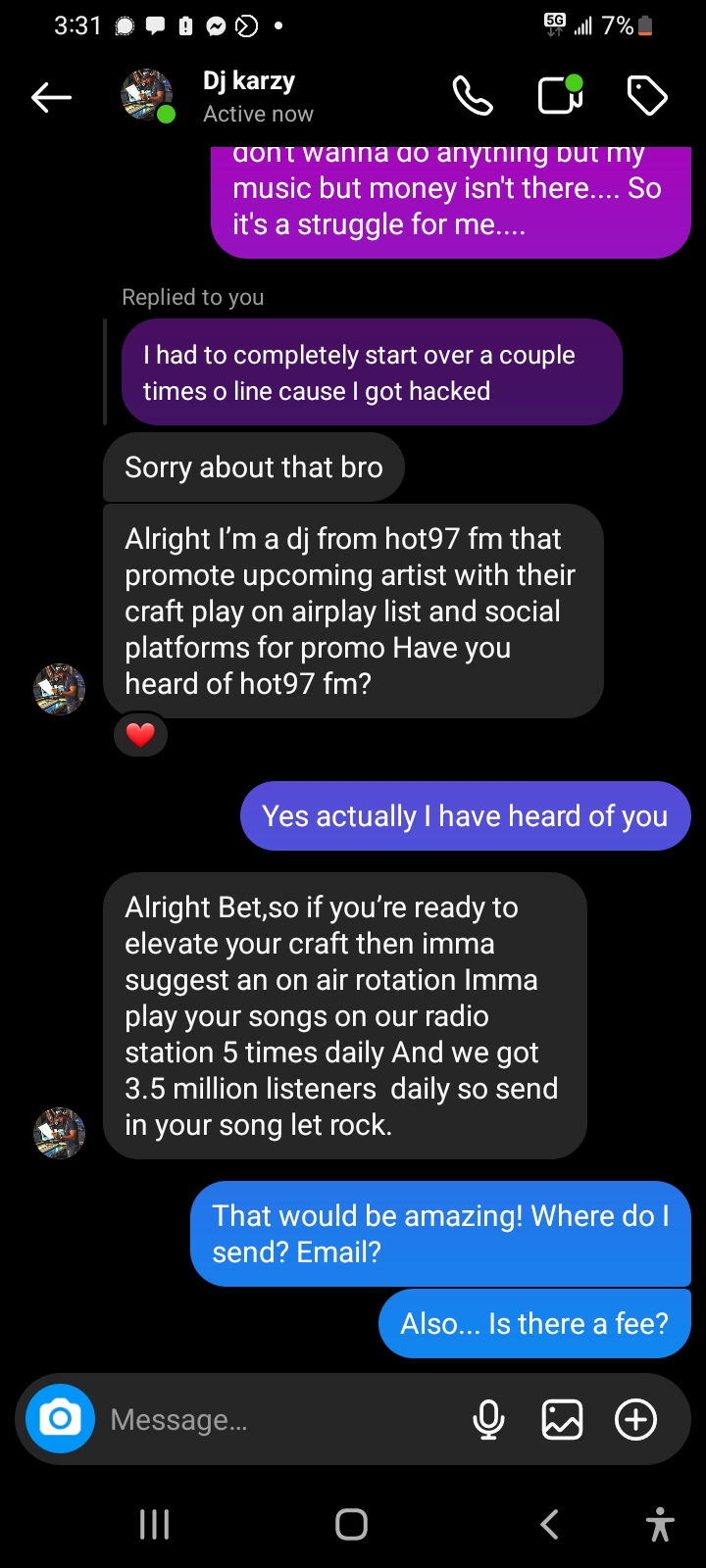Image resolution: width=706 pixels, height=1568 pixels.
Task: Tap the heart reaction under the hot97 message
Action: [140, 735]
